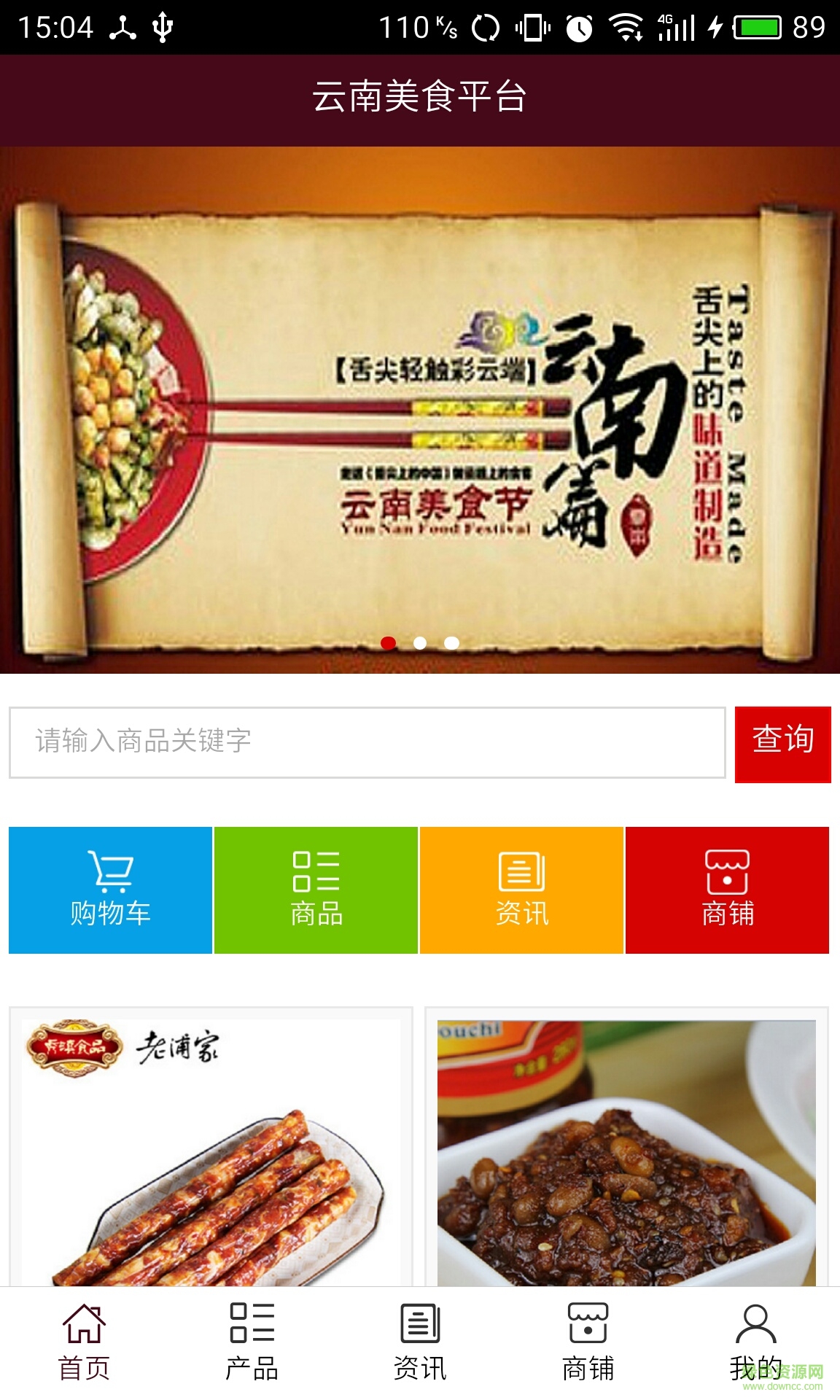Switch to the second banner slide dot

(420, 643)
